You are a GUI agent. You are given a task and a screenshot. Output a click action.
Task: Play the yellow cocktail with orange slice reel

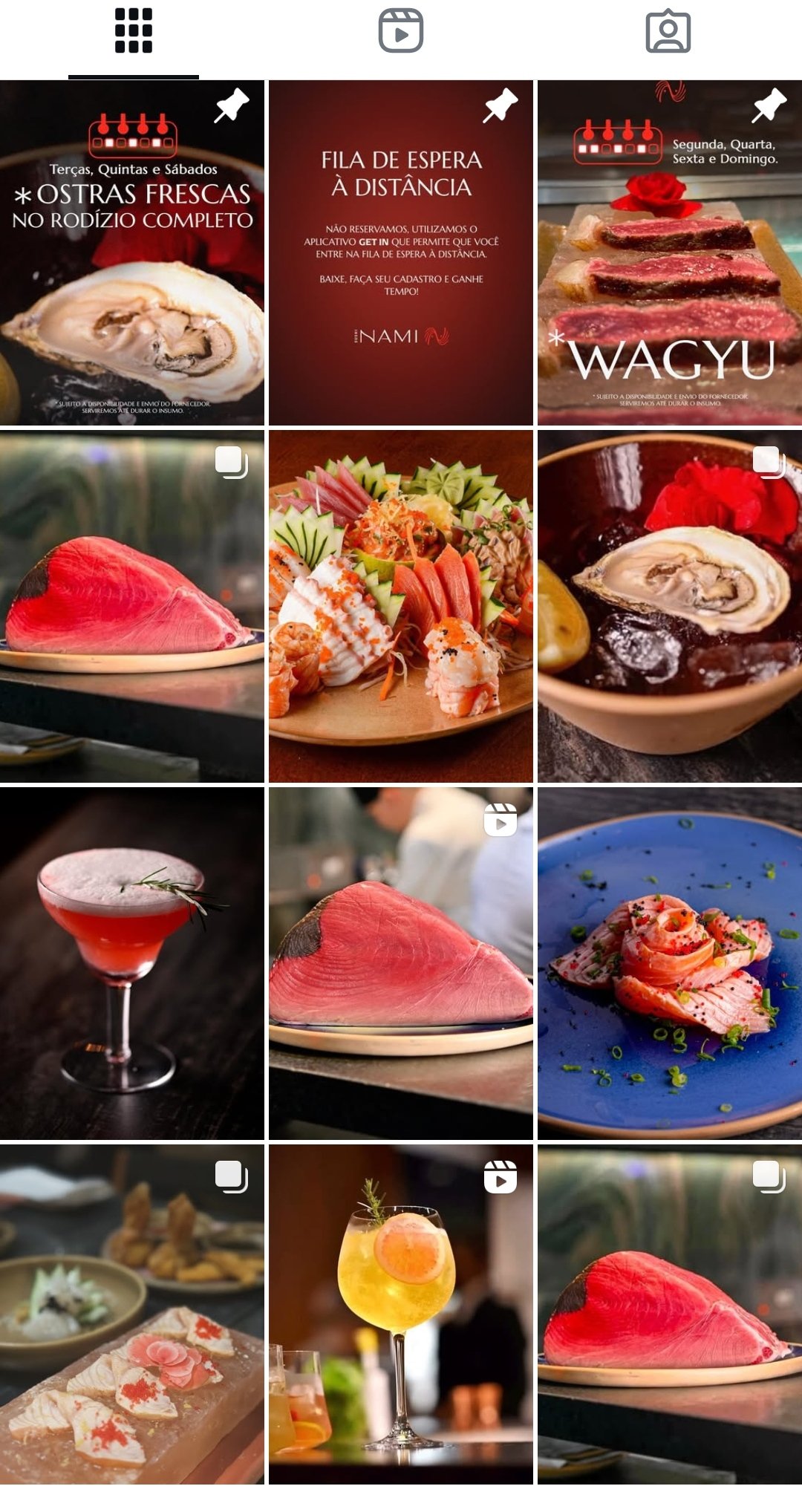[x=401, y=1314]
